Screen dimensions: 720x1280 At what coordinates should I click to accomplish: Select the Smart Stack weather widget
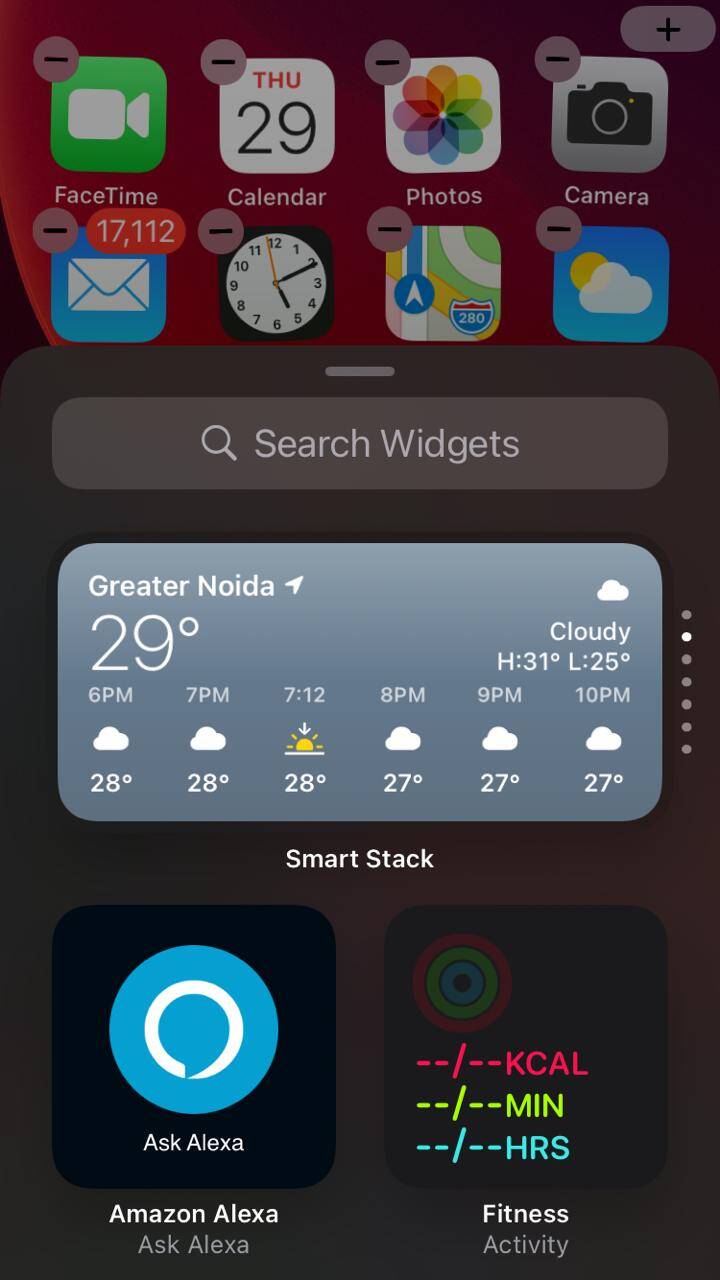click(x=360, y=681)
